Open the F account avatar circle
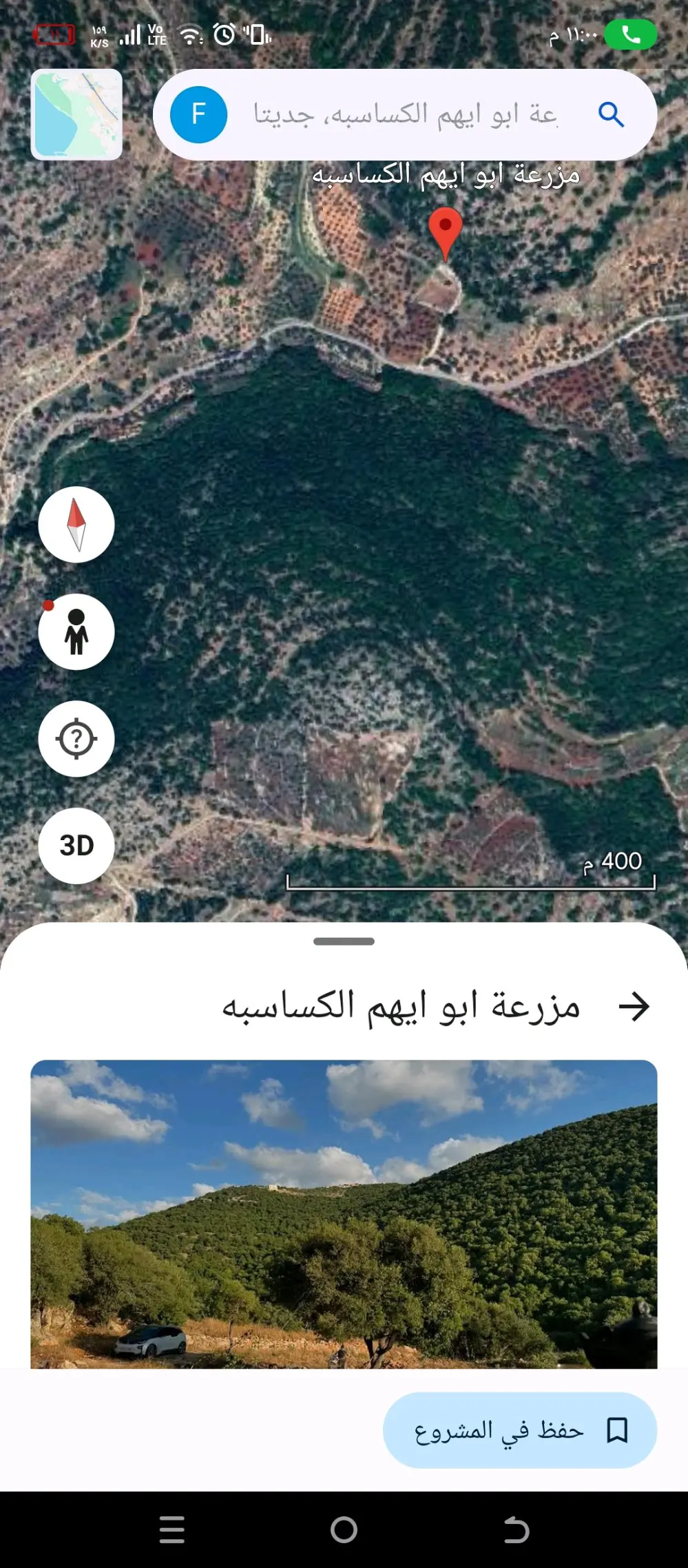 pos(198,115)
